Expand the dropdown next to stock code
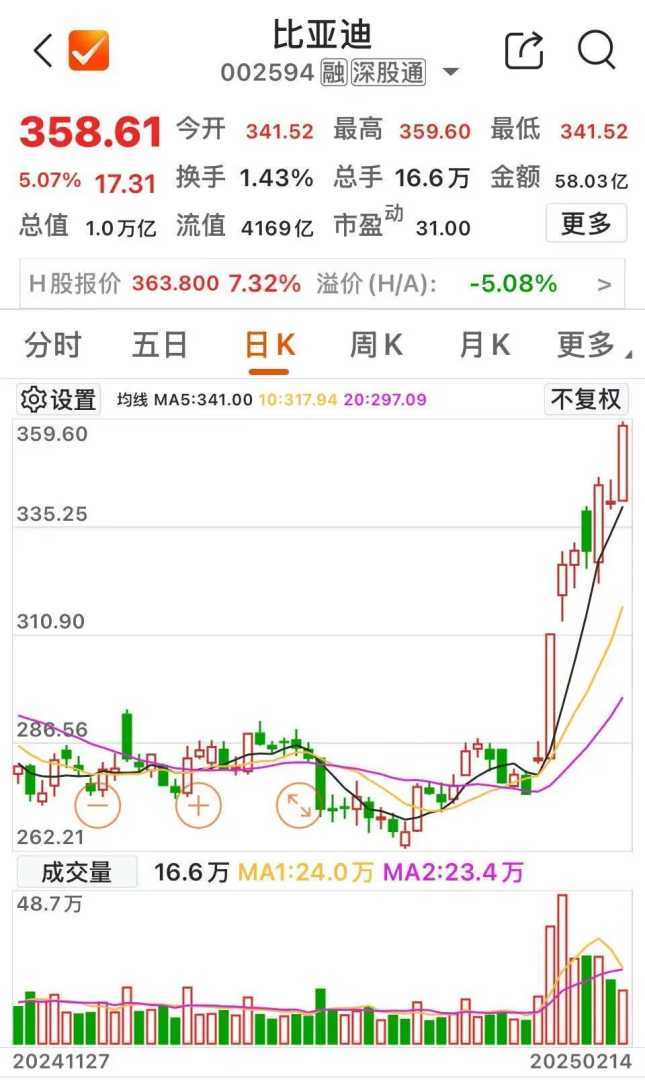 tap(451, 73)
